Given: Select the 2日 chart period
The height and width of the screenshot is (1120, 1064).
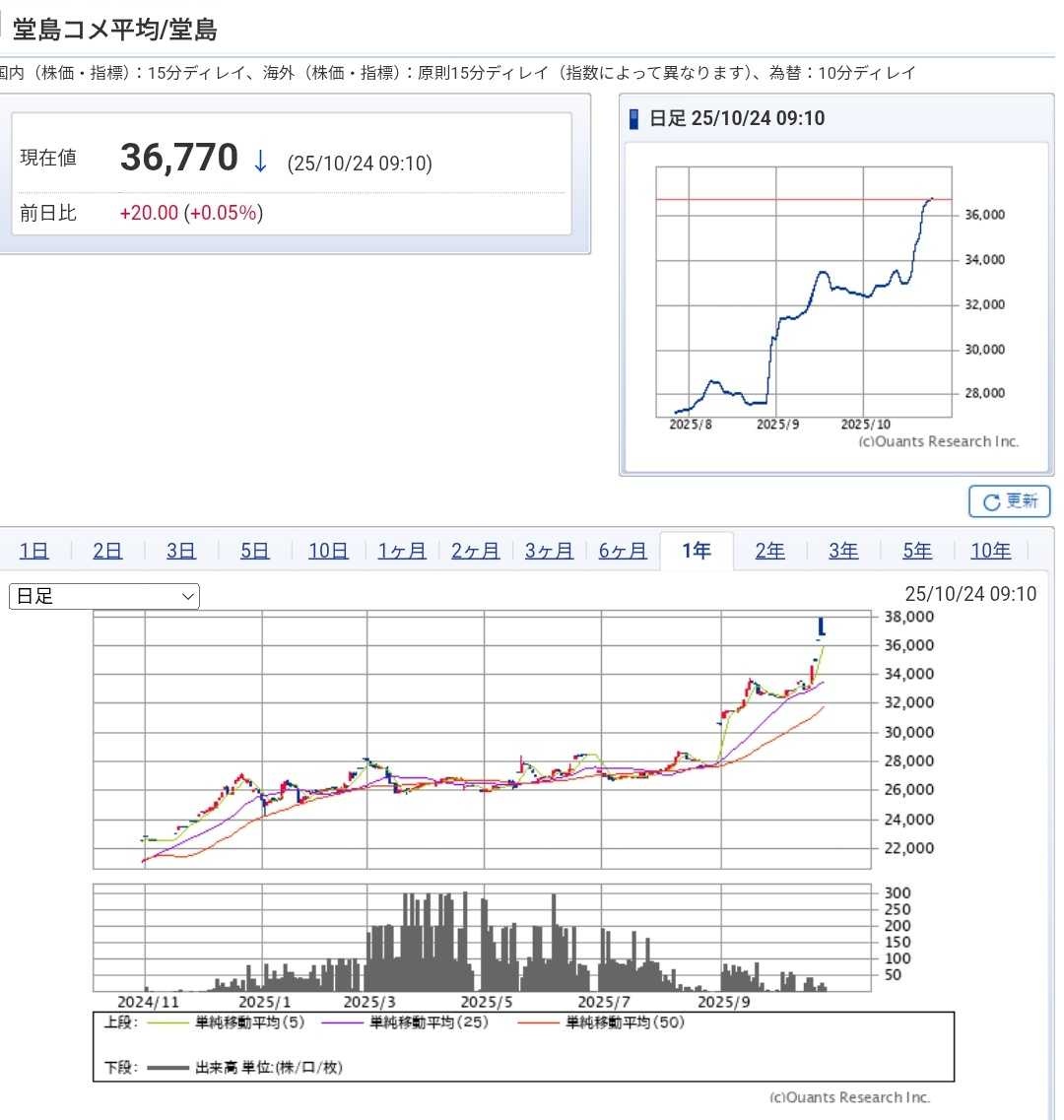Looking at the screenshot, I should (x=107, y=551).
